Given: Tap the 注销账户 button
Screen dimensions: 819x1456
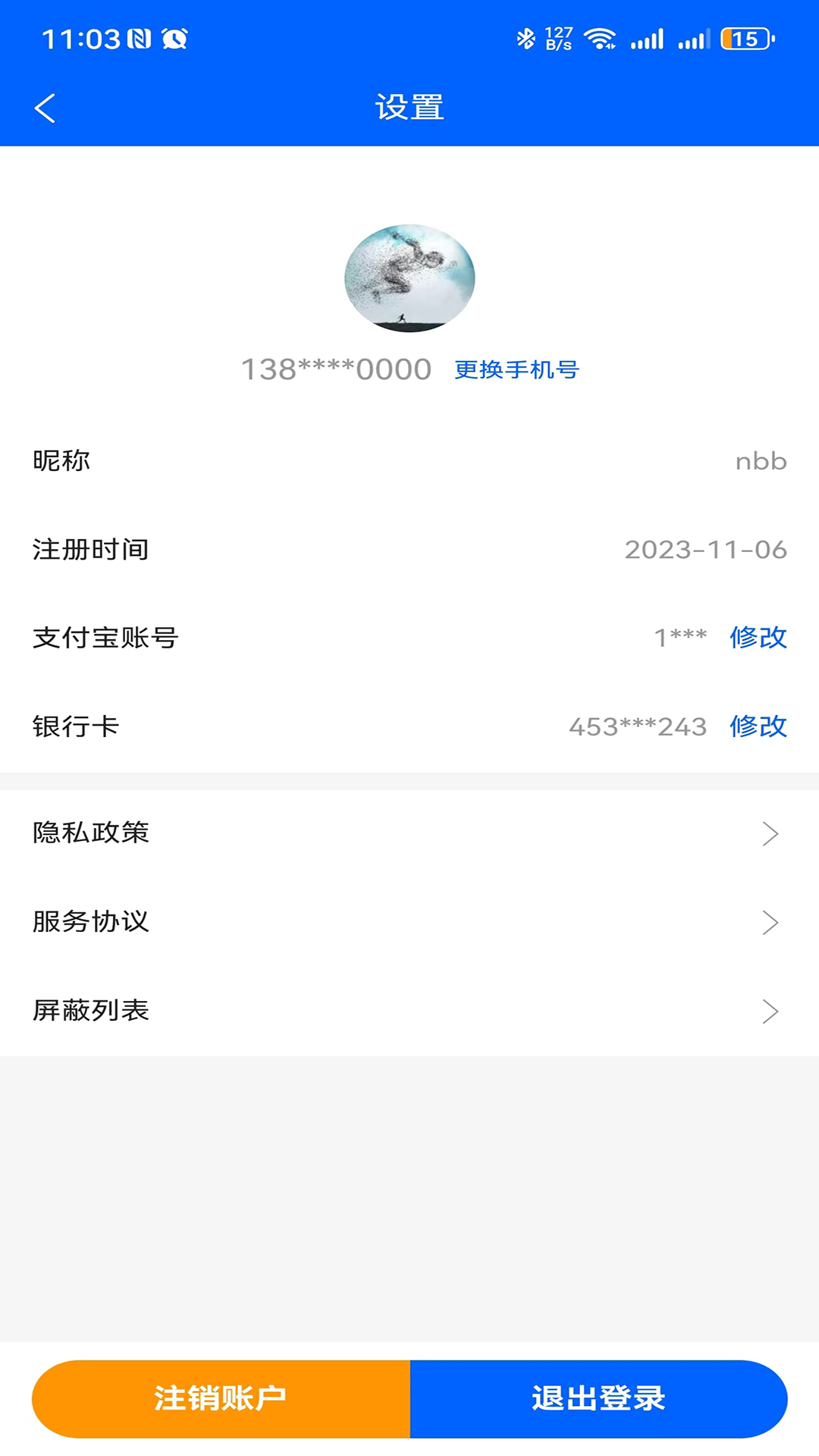Looking at the screenshot, I should click(221, 1398).
